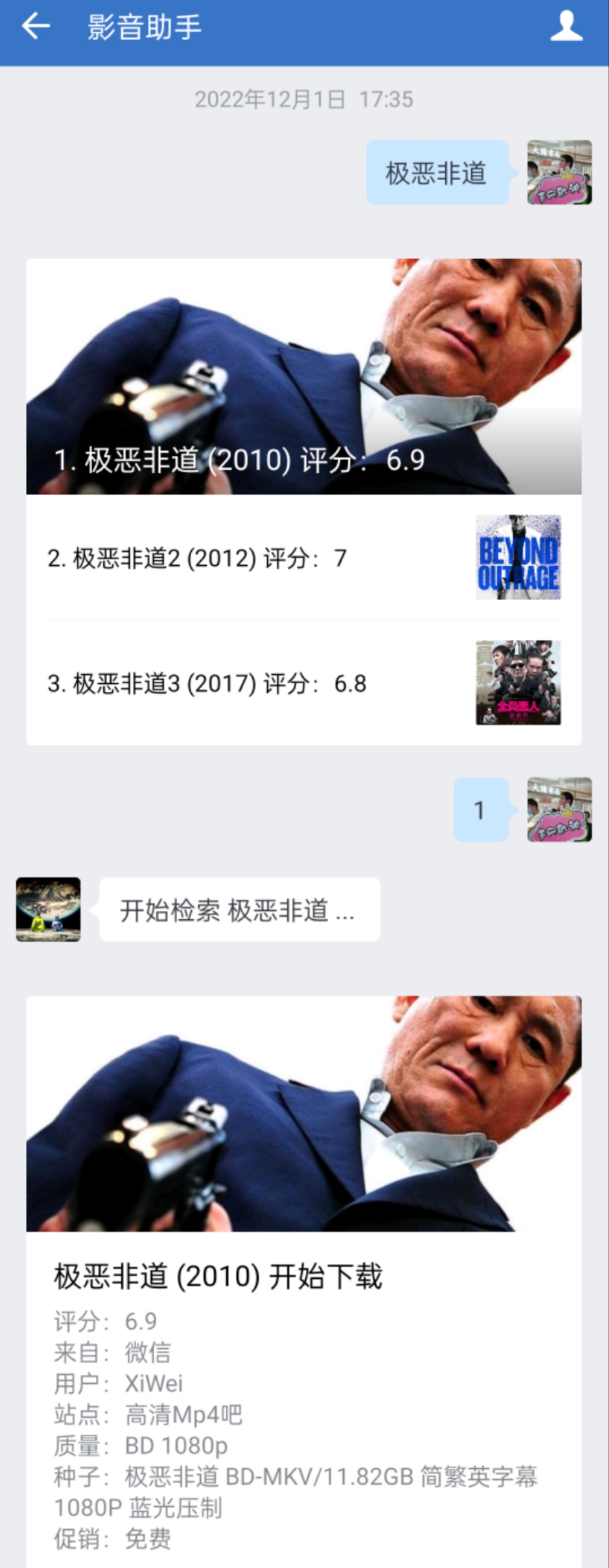Select the result 极恶非道2 (2012)
This screenshot has width=609, height=1568.
(x=303, y=558)
